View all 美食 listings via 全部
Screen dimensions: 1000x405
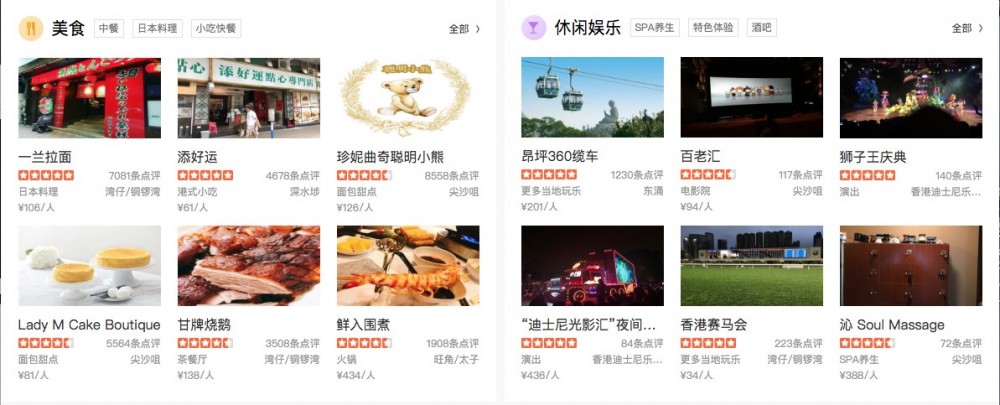click(x=464, y=29)
